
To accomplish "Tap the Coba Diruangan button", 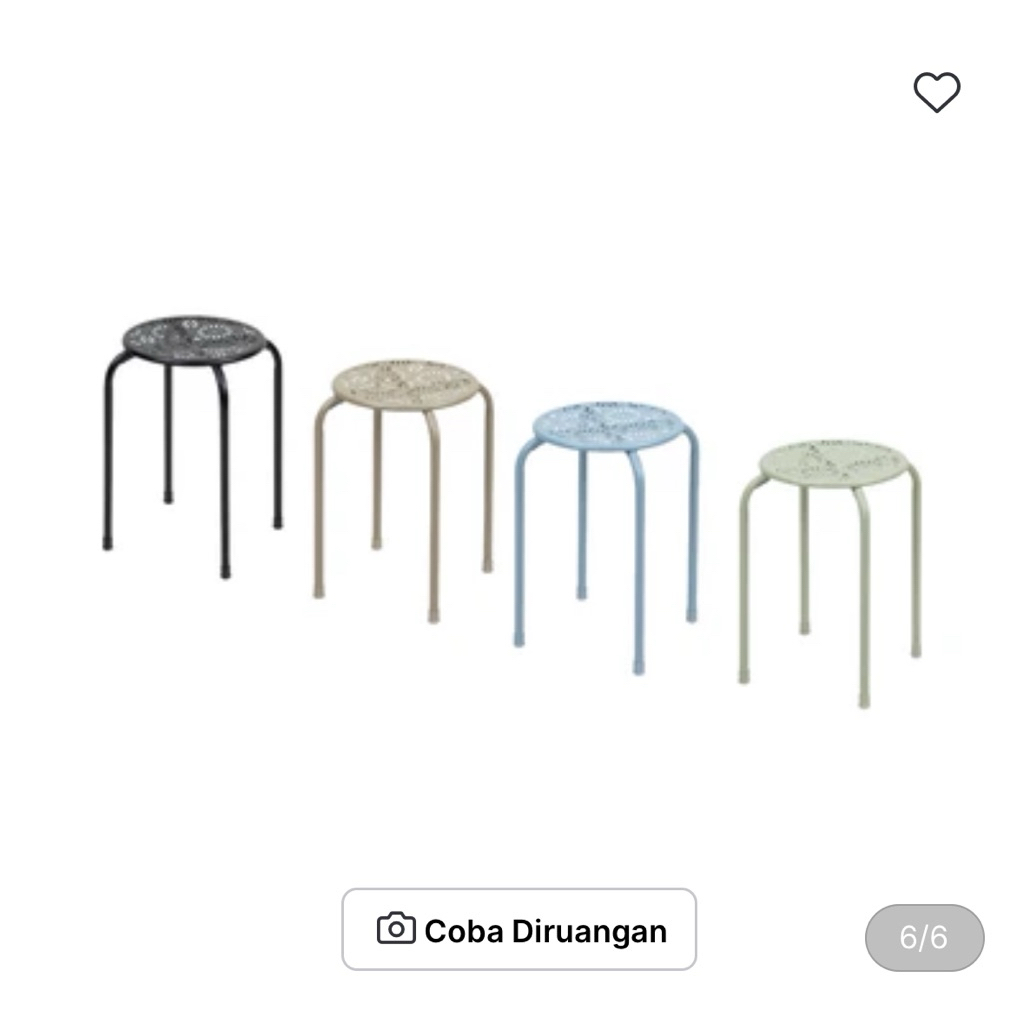I will [519, 929].
